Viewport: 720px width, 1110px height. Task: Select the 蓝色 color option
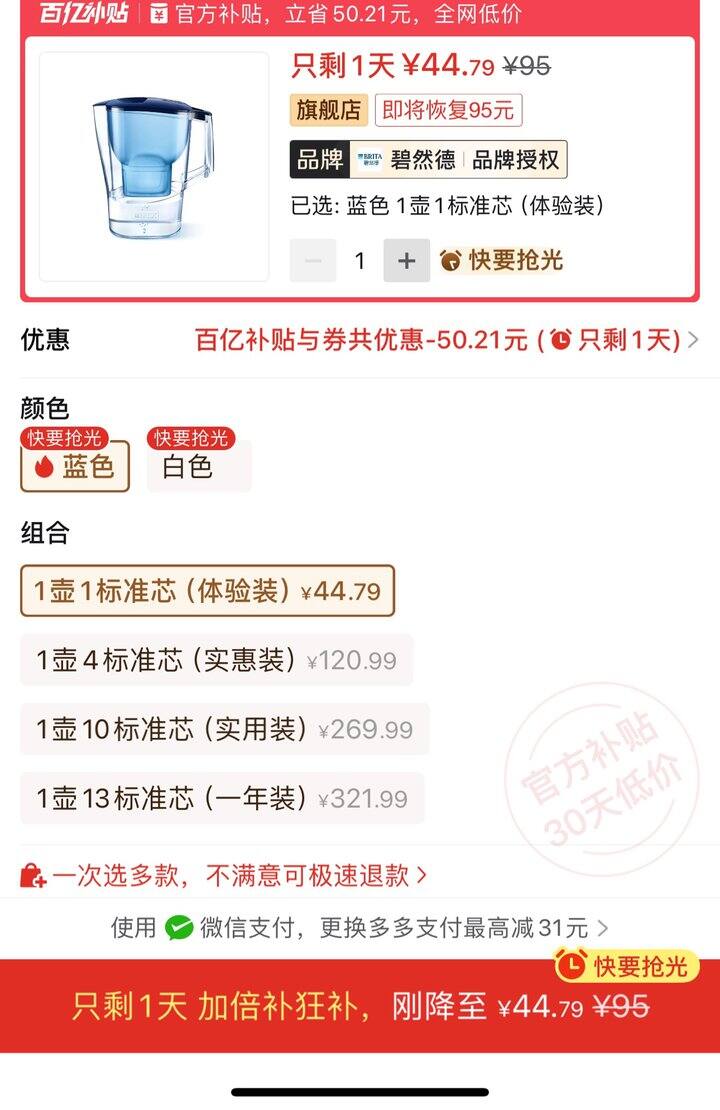[75, 466]
